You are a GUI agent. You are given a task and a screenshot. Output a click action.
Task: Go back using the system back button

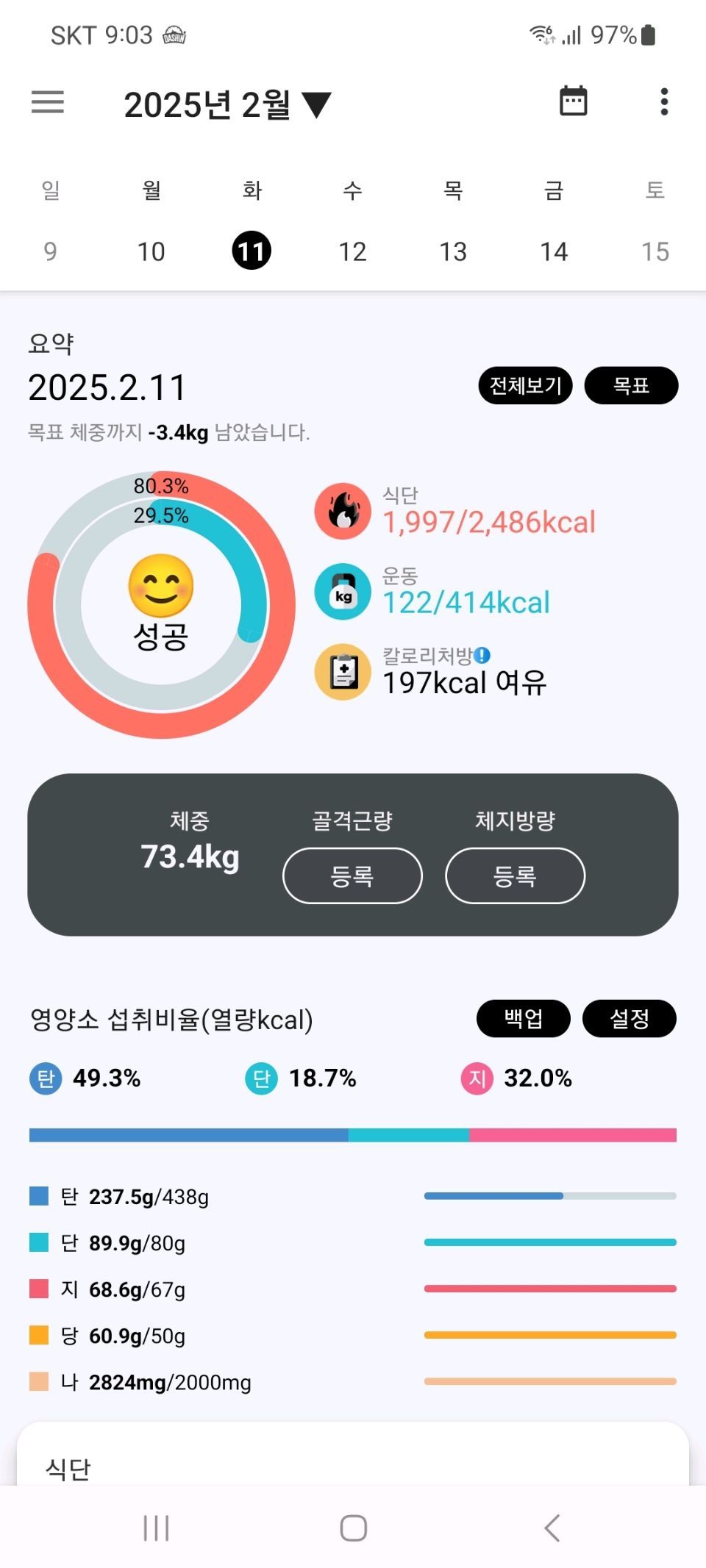click(x=552, y=1528)
